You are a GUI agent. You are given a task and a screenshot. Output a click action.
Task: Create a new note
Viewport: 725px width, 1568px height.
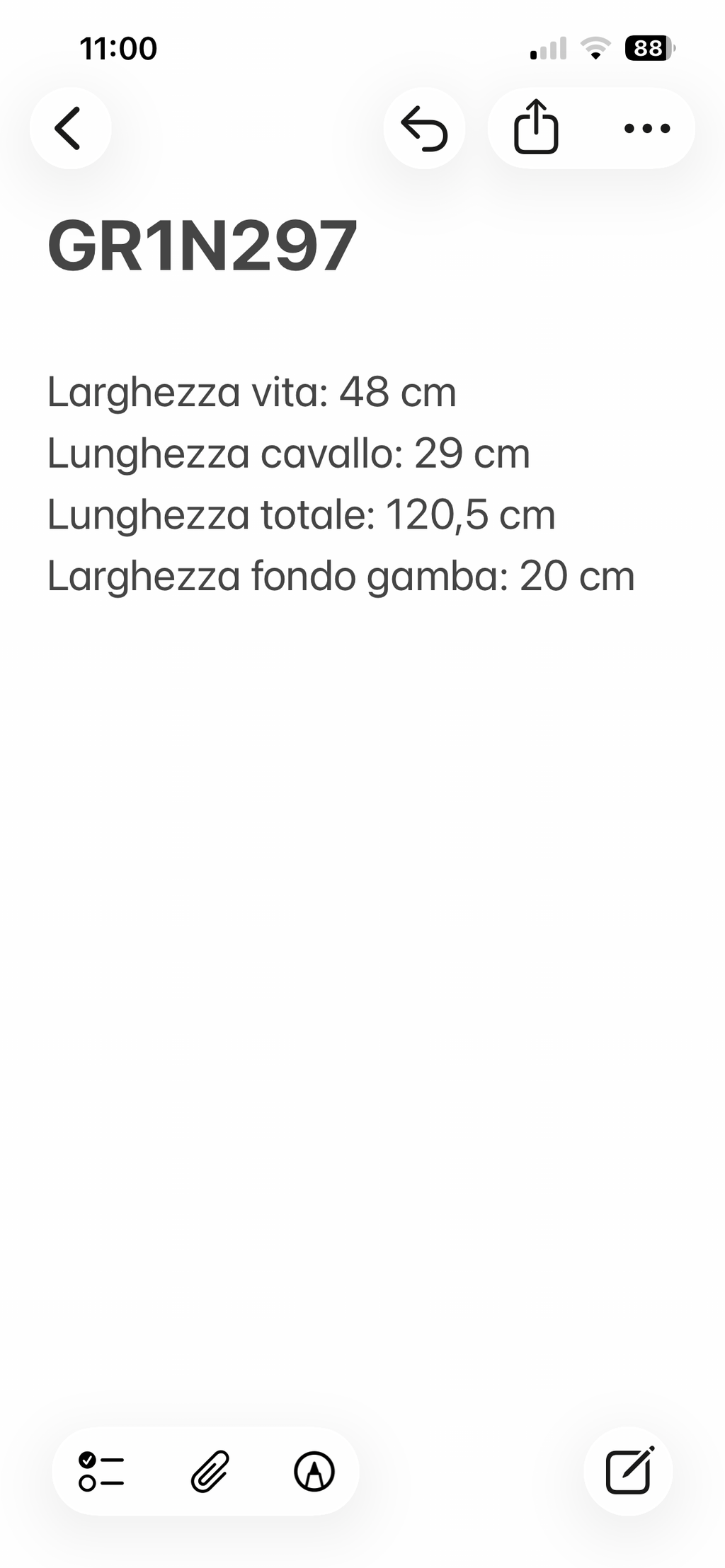pos(628,1471)
